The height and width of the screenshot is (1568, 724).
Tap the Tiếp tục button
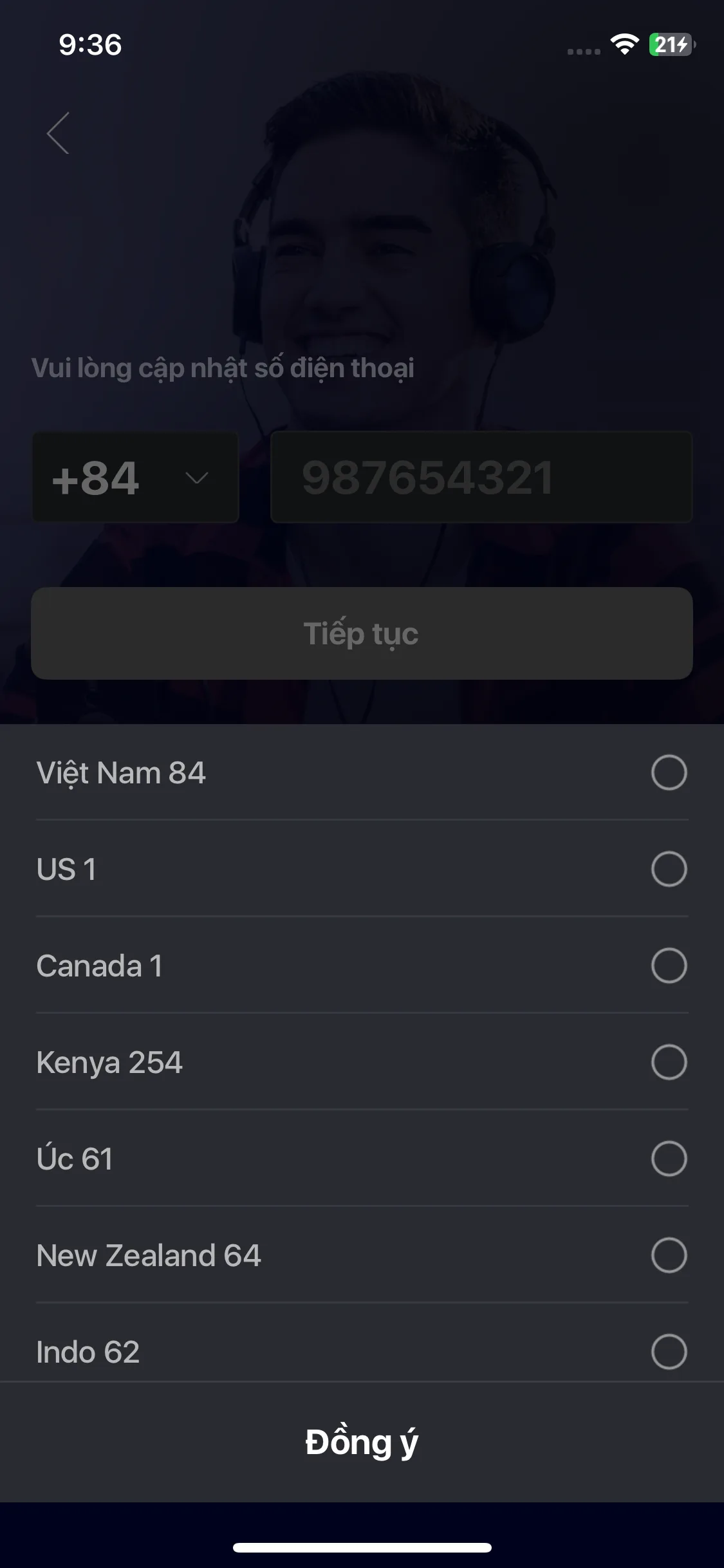[x=362, y=633]
